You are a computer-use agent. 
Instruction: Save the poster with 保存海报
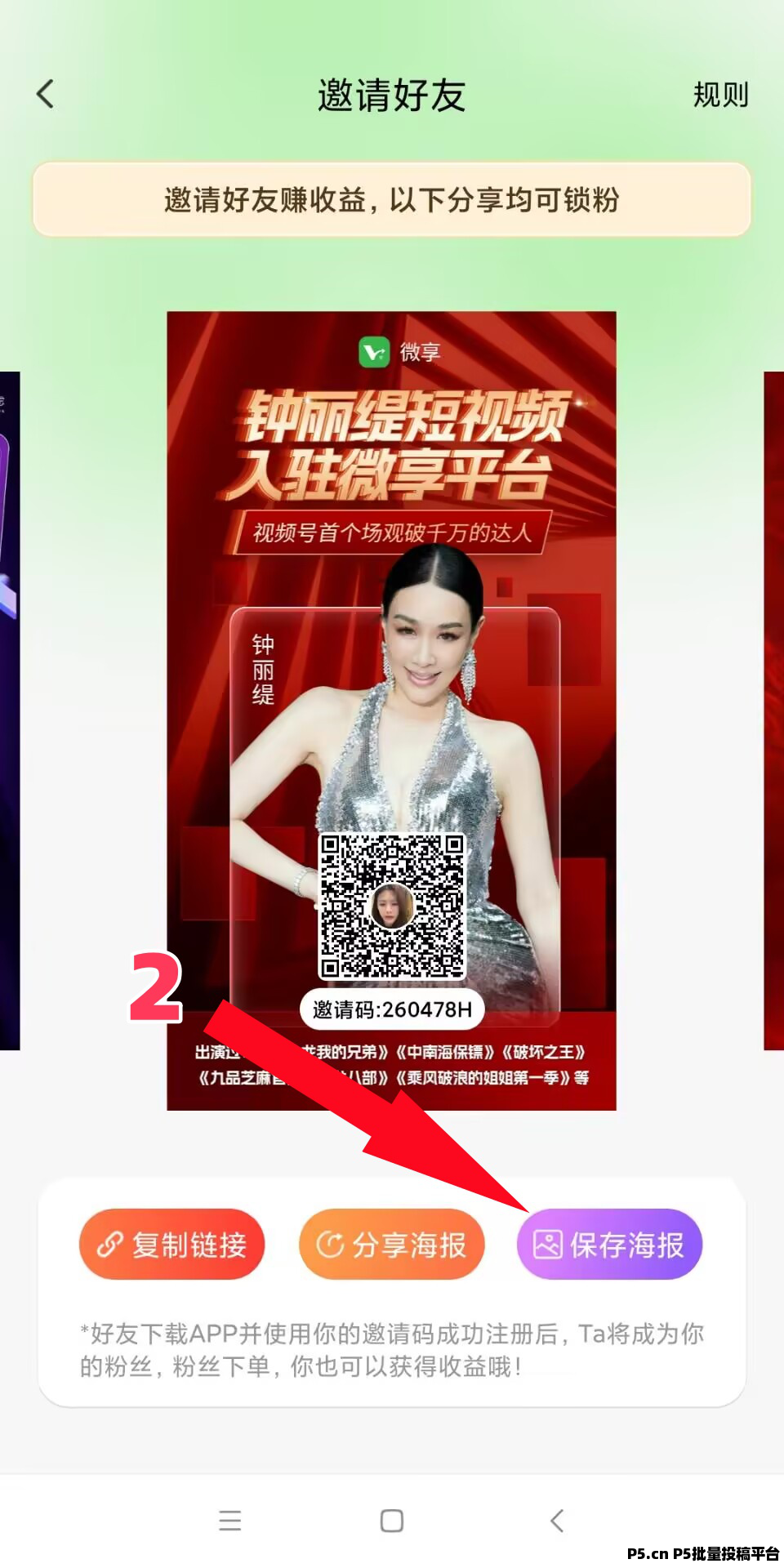[609, 1245]
